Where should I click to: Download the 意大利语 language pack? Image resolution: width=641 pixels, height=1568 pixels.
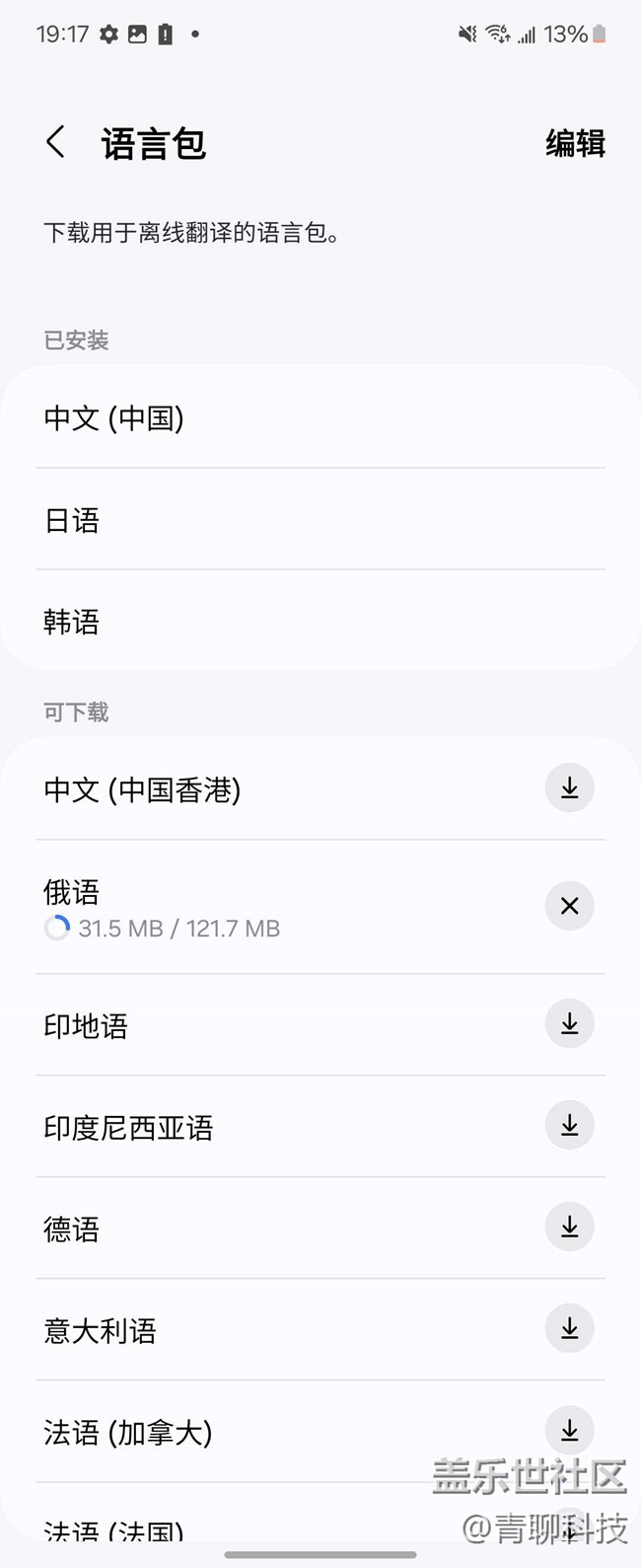pyautogui.click(x=569, y=1329)
